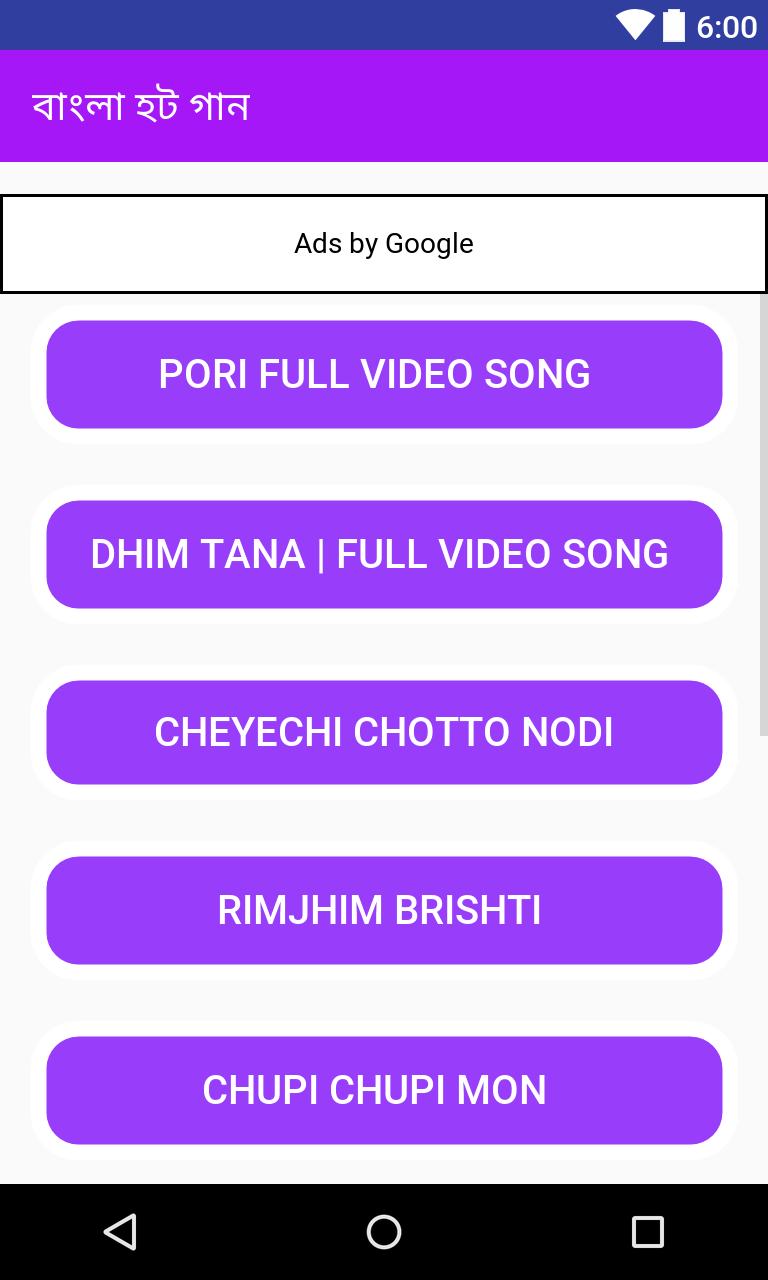Play Dhim Tana full video song
The height and width of the screenshot is (1280, 768).
click(384, 554)
